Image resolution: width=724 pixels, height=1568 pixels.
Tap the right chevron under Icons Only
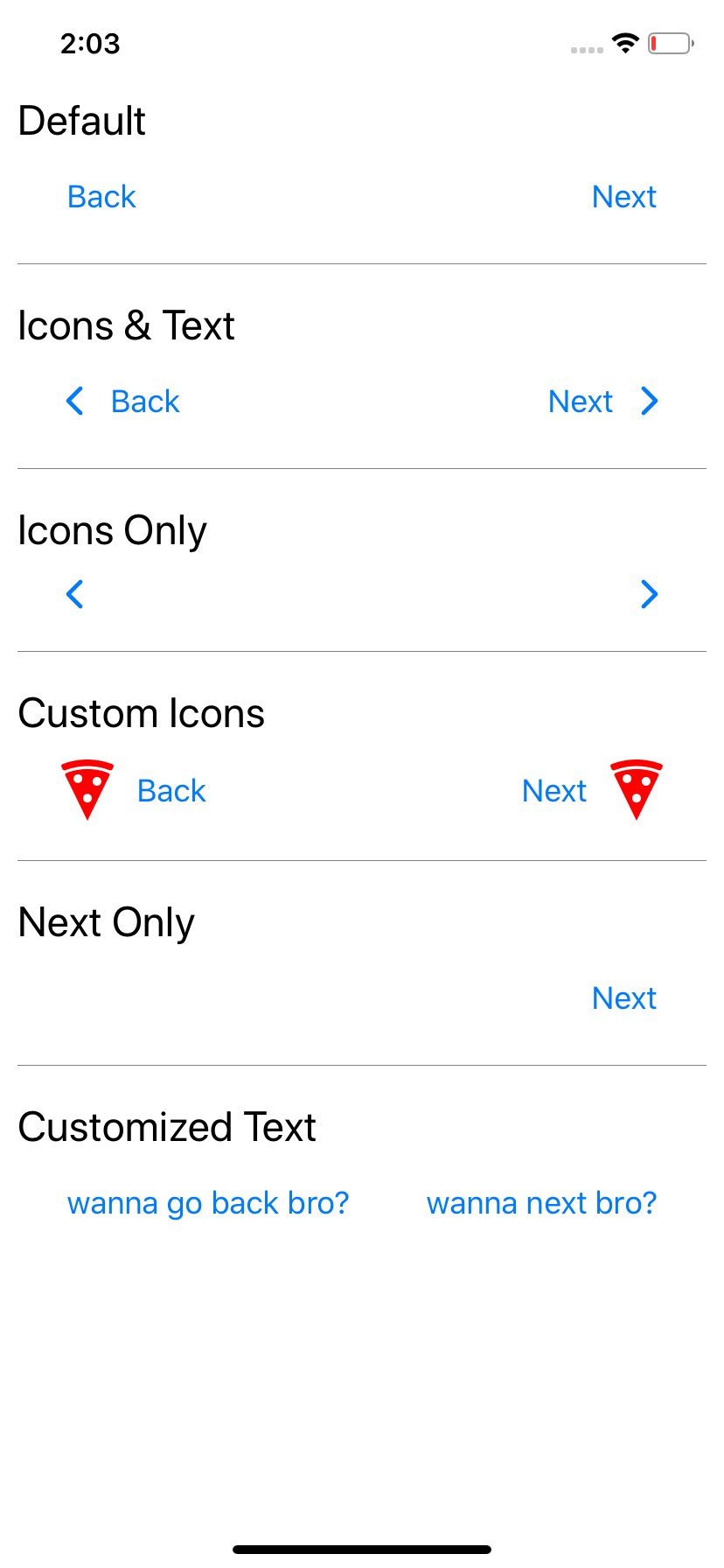pos(649,594)
